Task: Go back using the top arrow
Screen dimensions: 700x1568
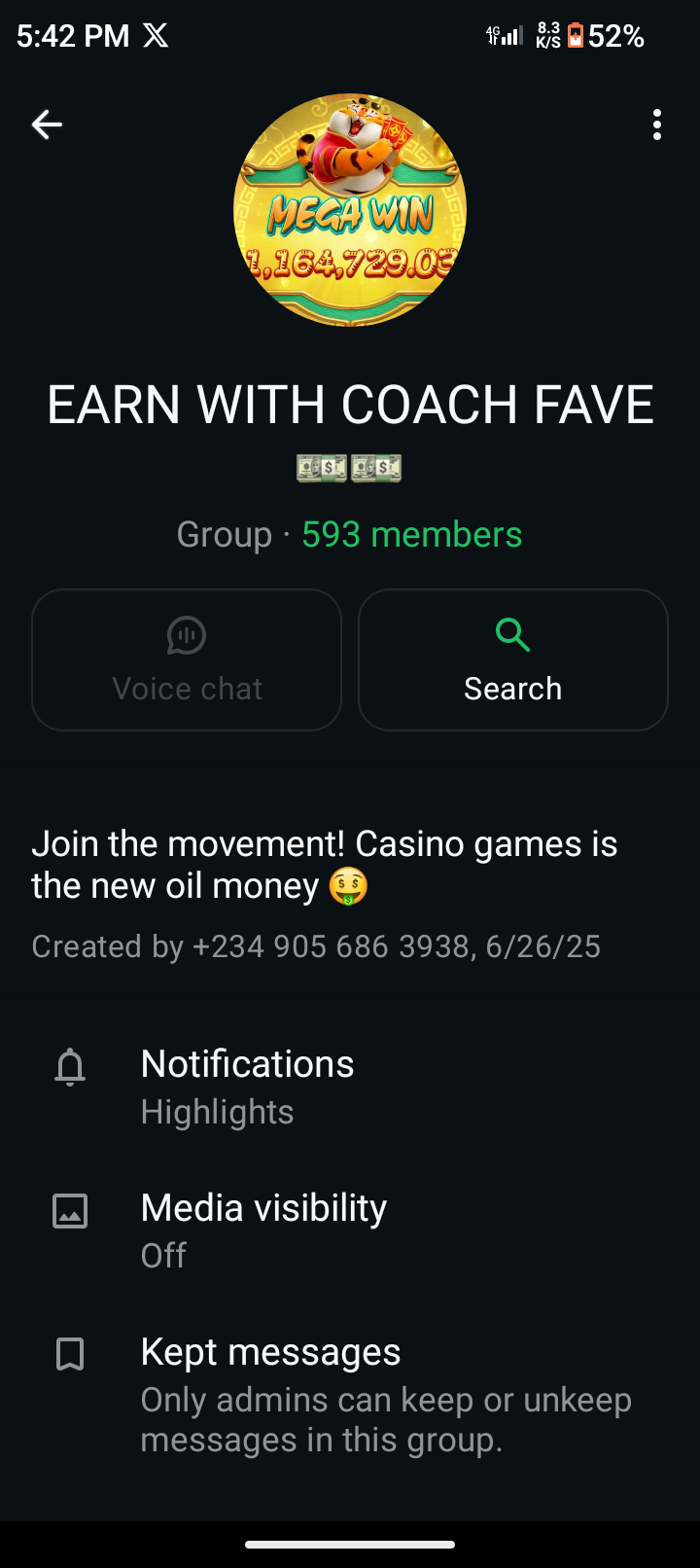Action: coord(47,125)
